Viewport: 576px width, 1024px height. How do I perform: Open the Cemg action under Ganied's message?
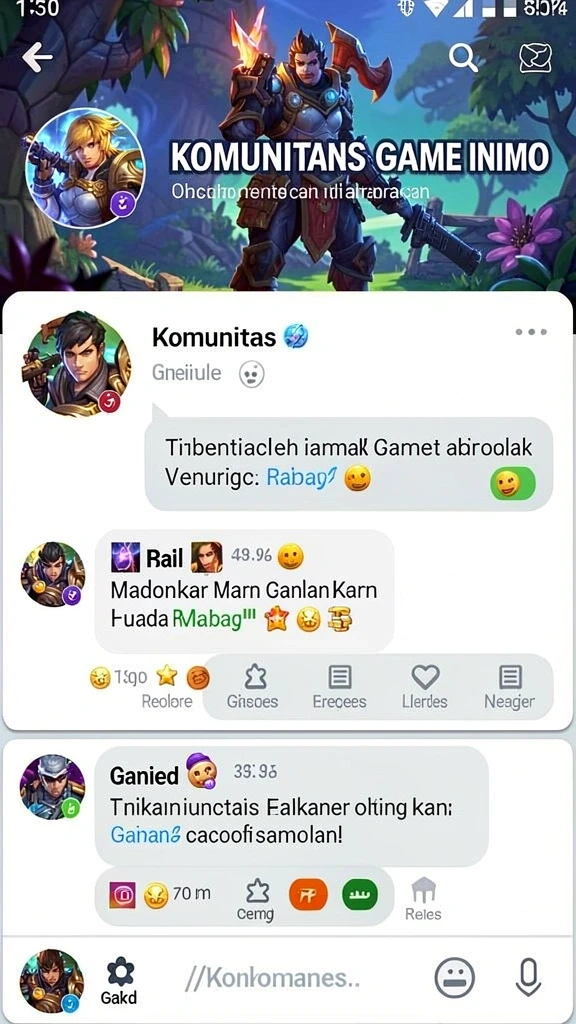255,900
